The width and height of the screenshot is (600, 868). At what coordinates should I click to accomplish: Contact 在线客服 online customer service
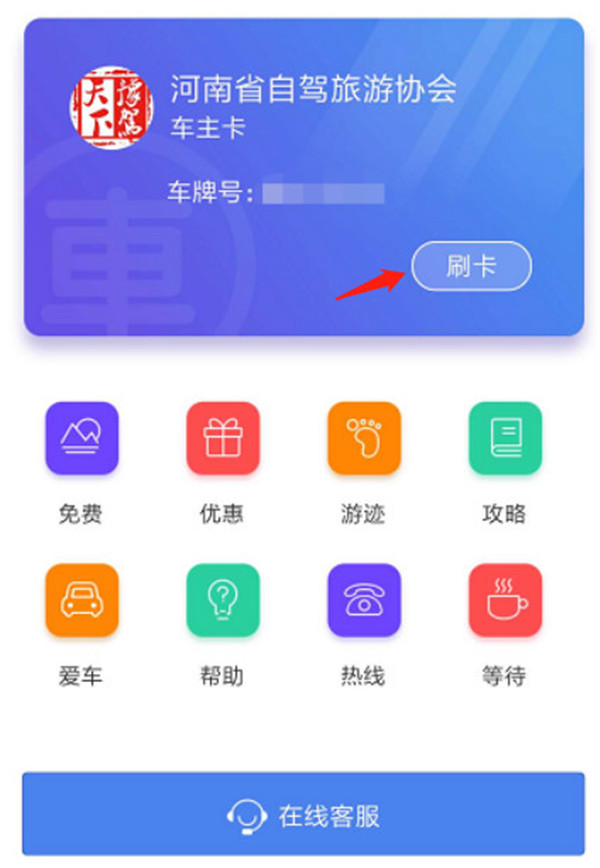[x=303, y=814]
